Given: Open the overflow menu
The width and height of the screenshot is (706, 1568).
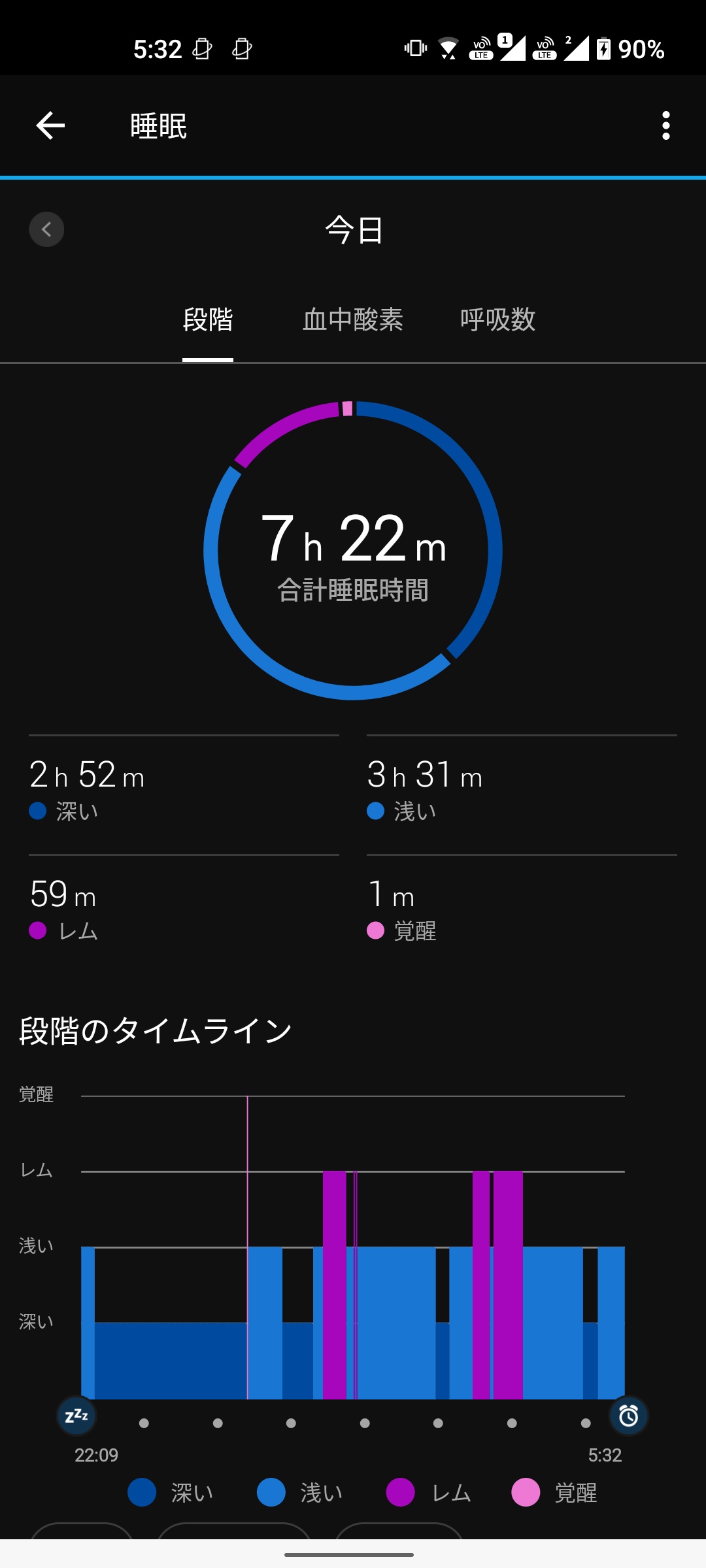Looking at the screenshot, I should tap(665, 125).
